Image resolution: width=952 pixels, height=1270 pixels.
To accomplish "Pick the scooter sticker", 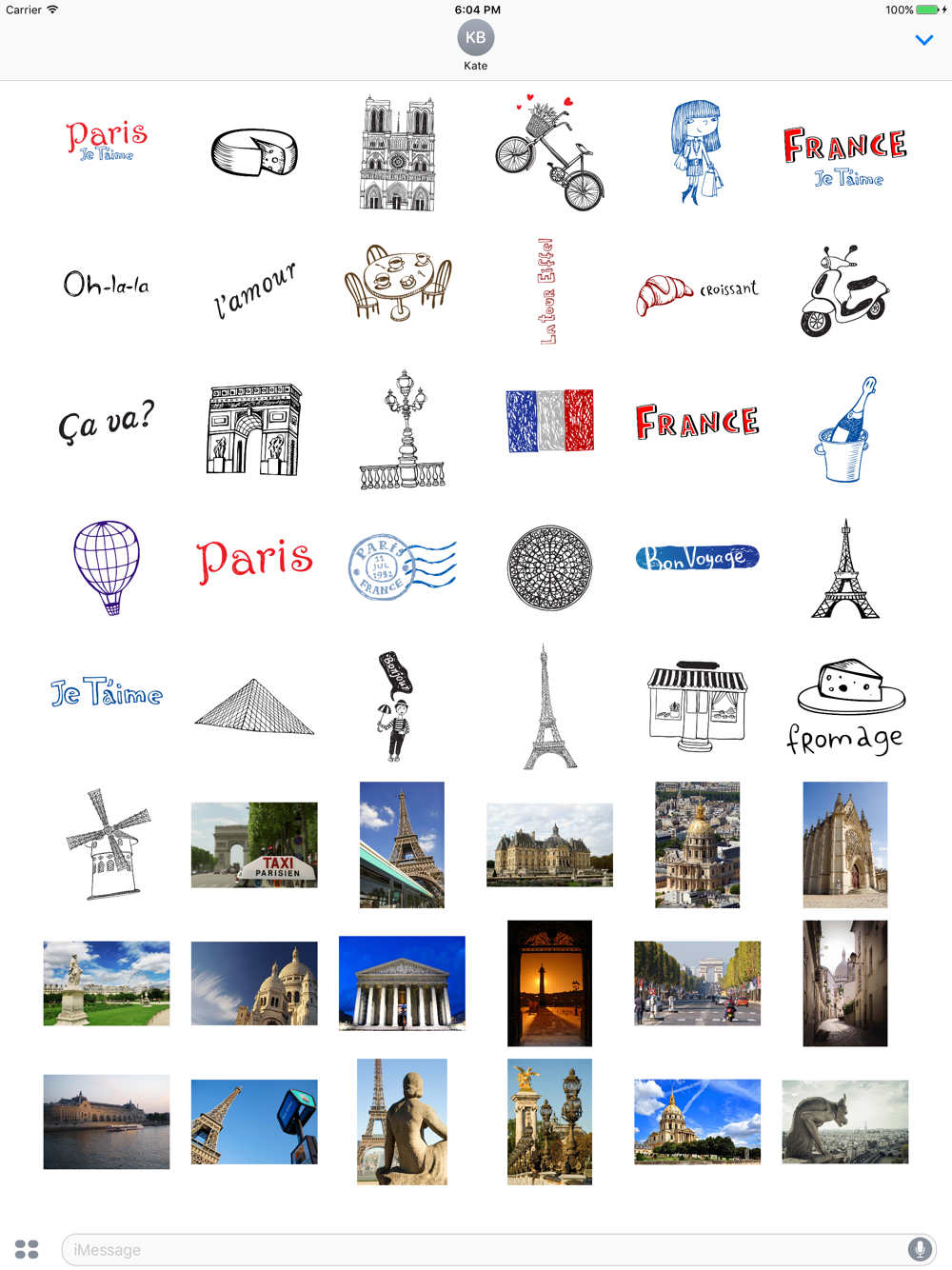I will tap(845, 291).
